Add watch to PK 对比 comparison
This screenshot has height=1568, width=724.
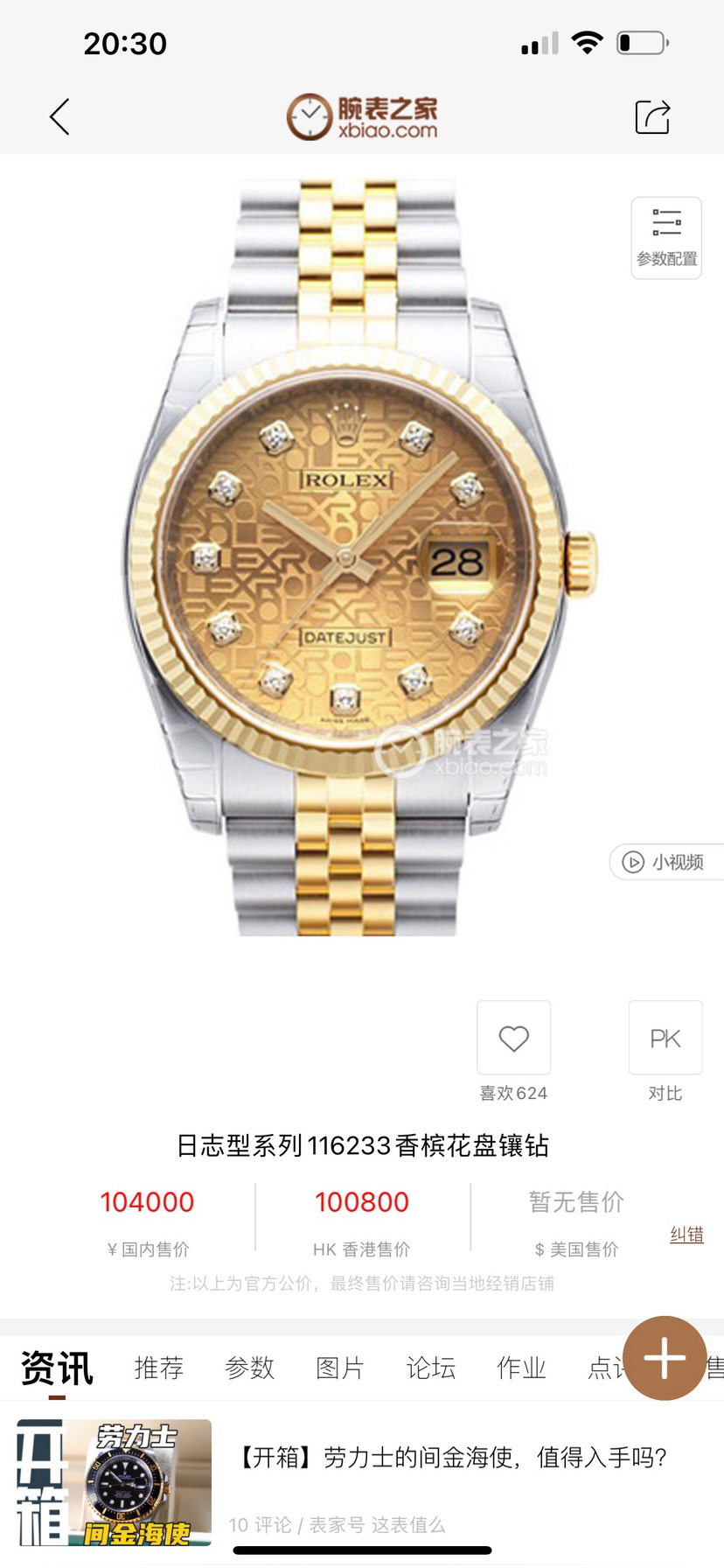click(x=665, y=1039)
